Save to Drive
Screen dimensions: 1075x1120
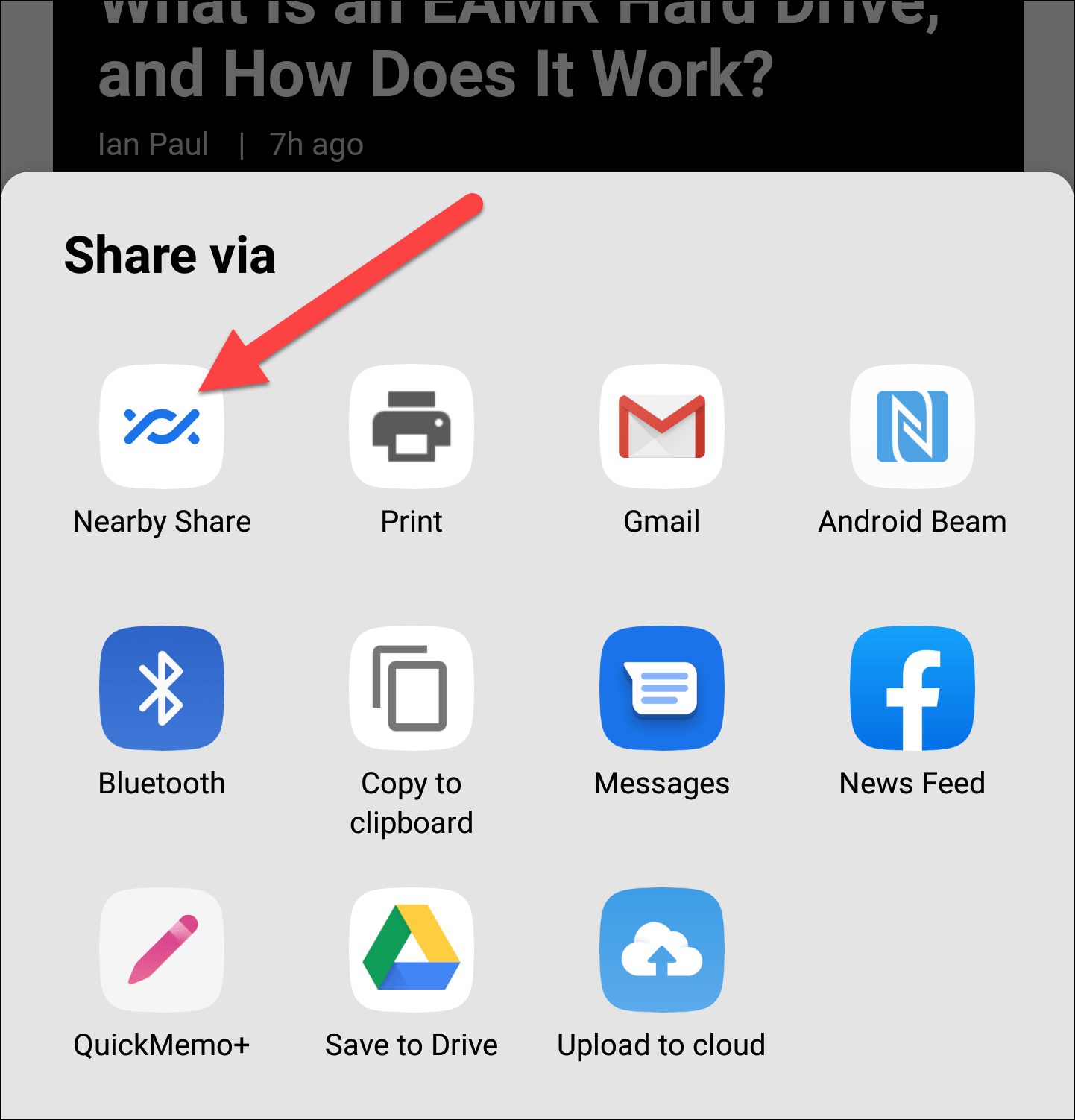[x=412, y=949]
